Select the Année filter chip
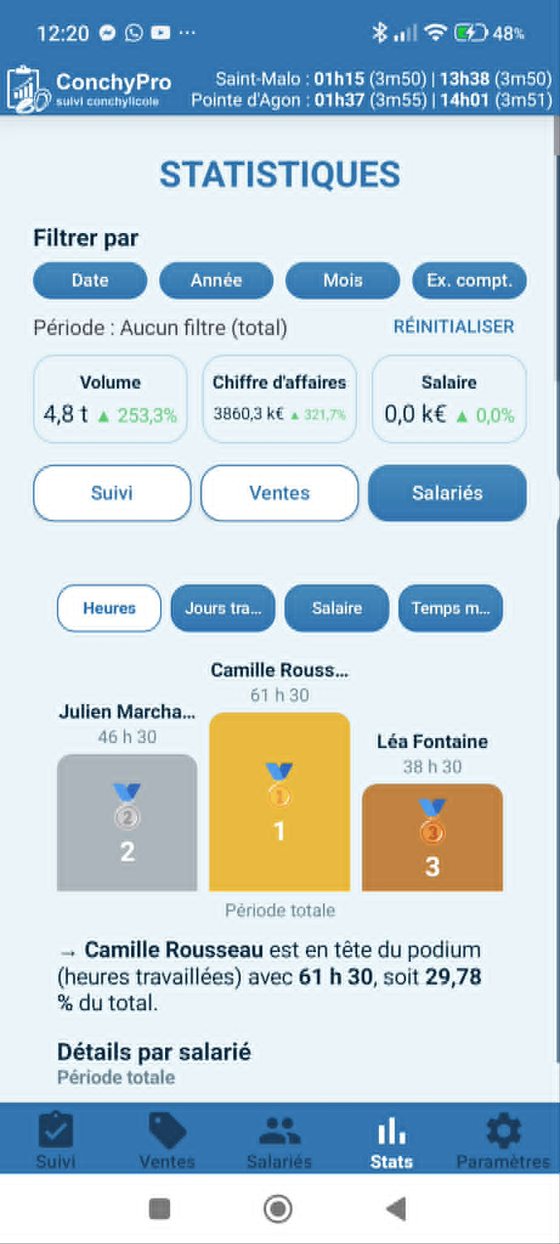 pyautogui.click(x=216, y=281)
